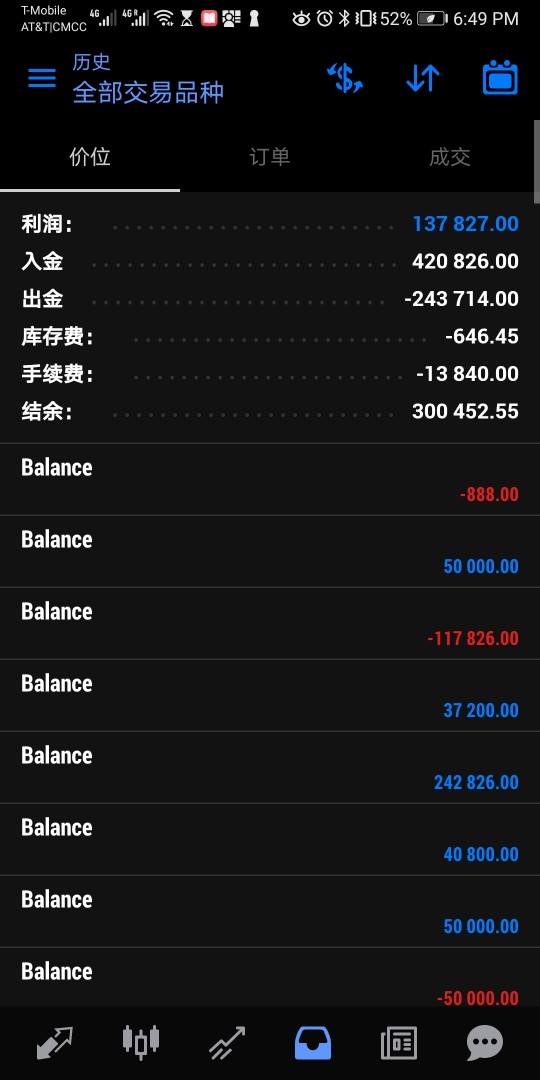Open the chat messages tab
This screenshot has height=1080, width=540.
coord(485,1043)
